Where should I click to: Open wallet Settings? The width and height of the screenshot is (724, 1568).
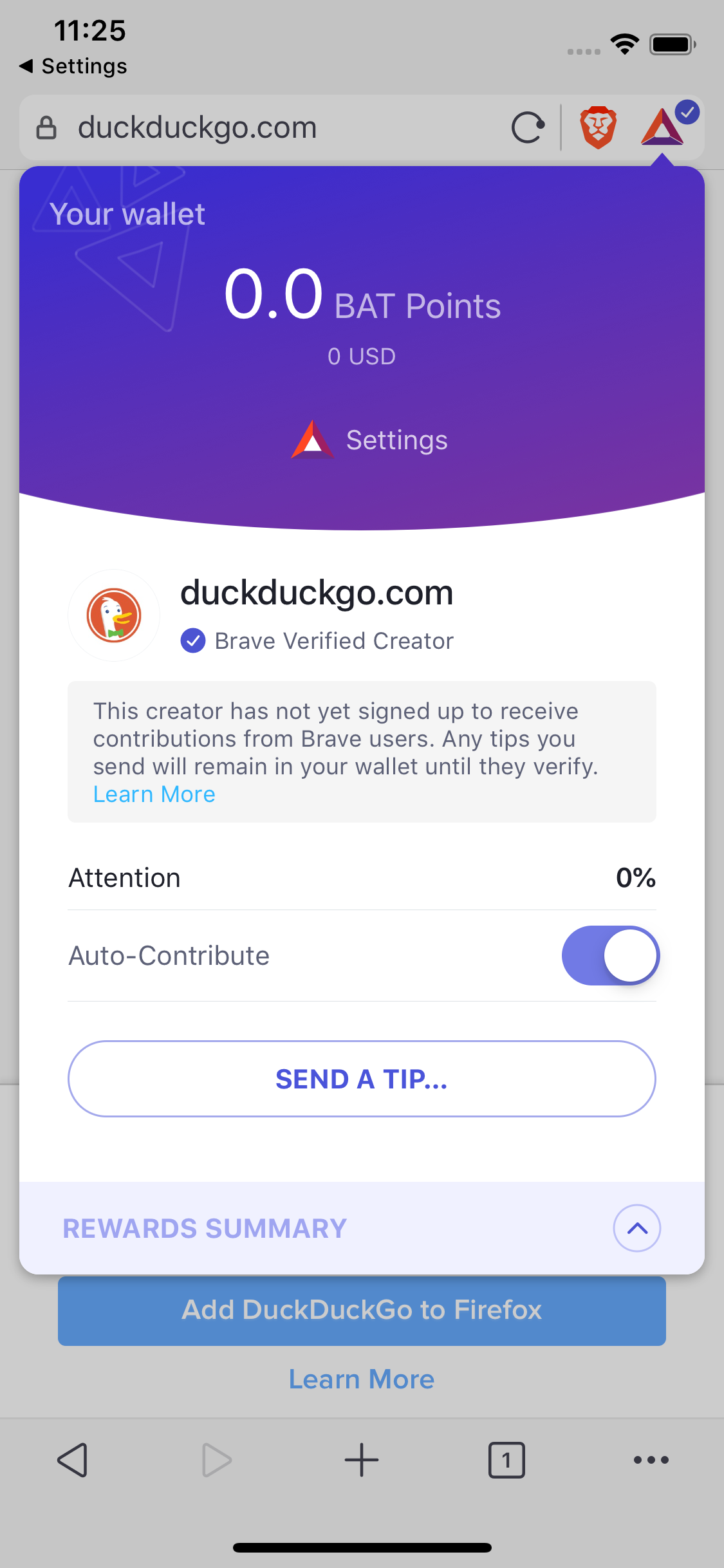point(369,440)
